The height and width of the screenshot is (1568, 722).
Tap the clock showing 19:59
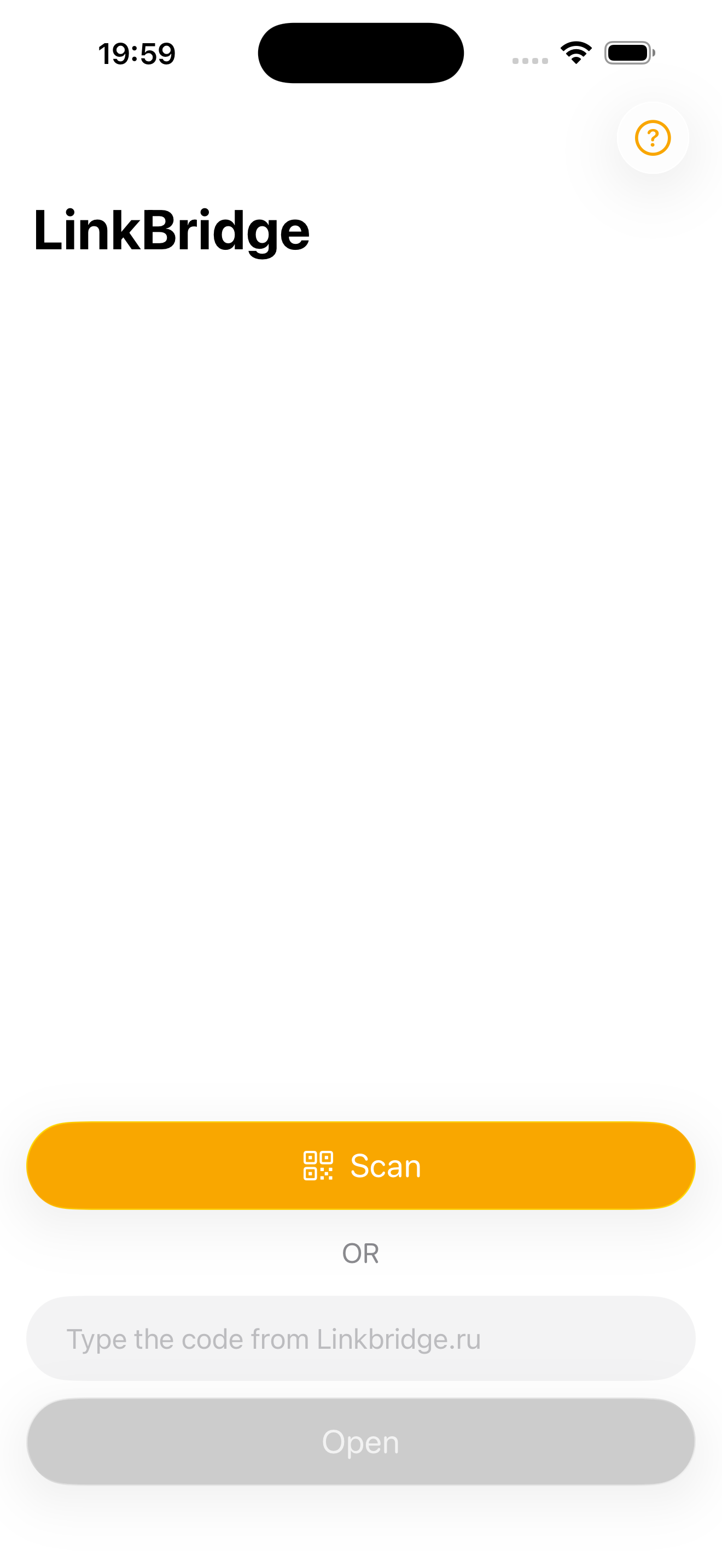point(137,53)
